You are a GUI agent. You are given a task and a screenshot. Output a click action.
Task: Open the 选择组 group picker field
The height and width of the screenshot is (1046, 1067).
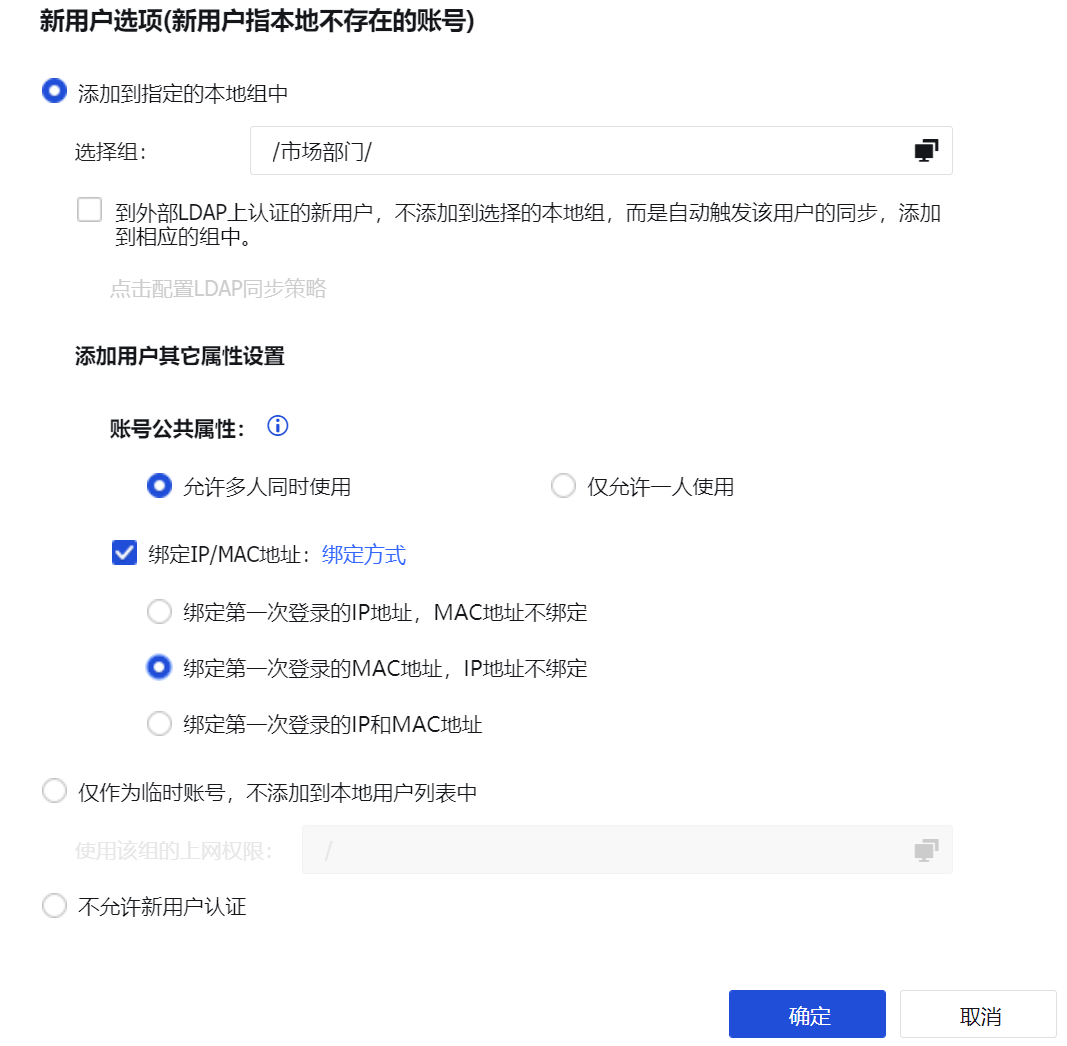tap(600, 151)
